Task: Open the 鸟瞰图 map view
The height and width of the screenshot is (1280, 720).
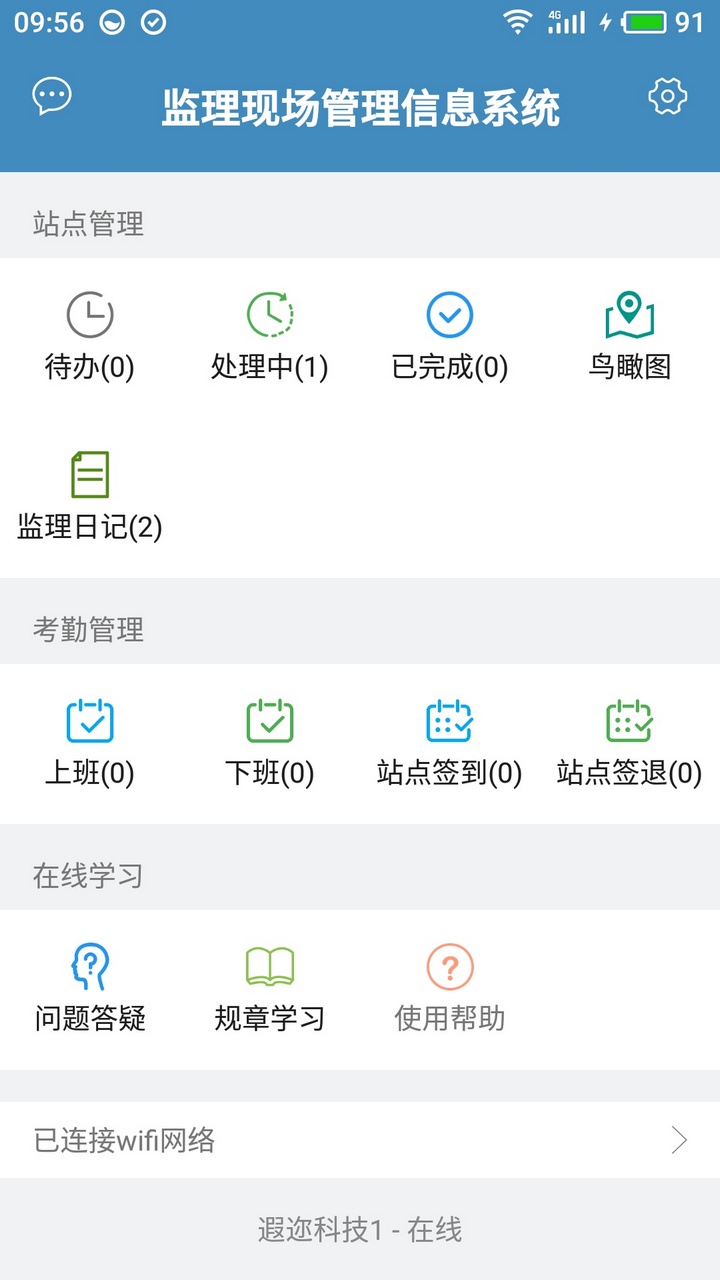Action: coord(630,337)
